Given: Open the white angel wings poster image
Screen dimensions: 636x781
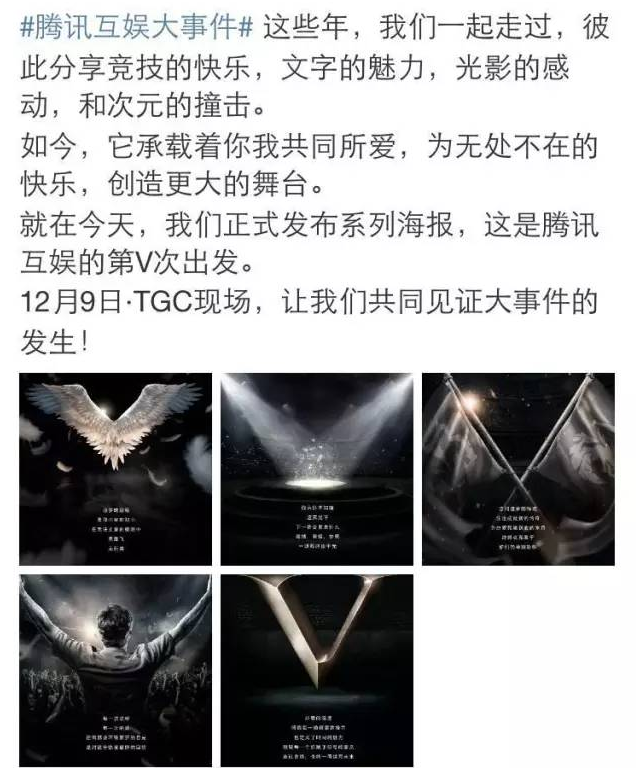Looking at the screenshot, I should coord(115,469).
